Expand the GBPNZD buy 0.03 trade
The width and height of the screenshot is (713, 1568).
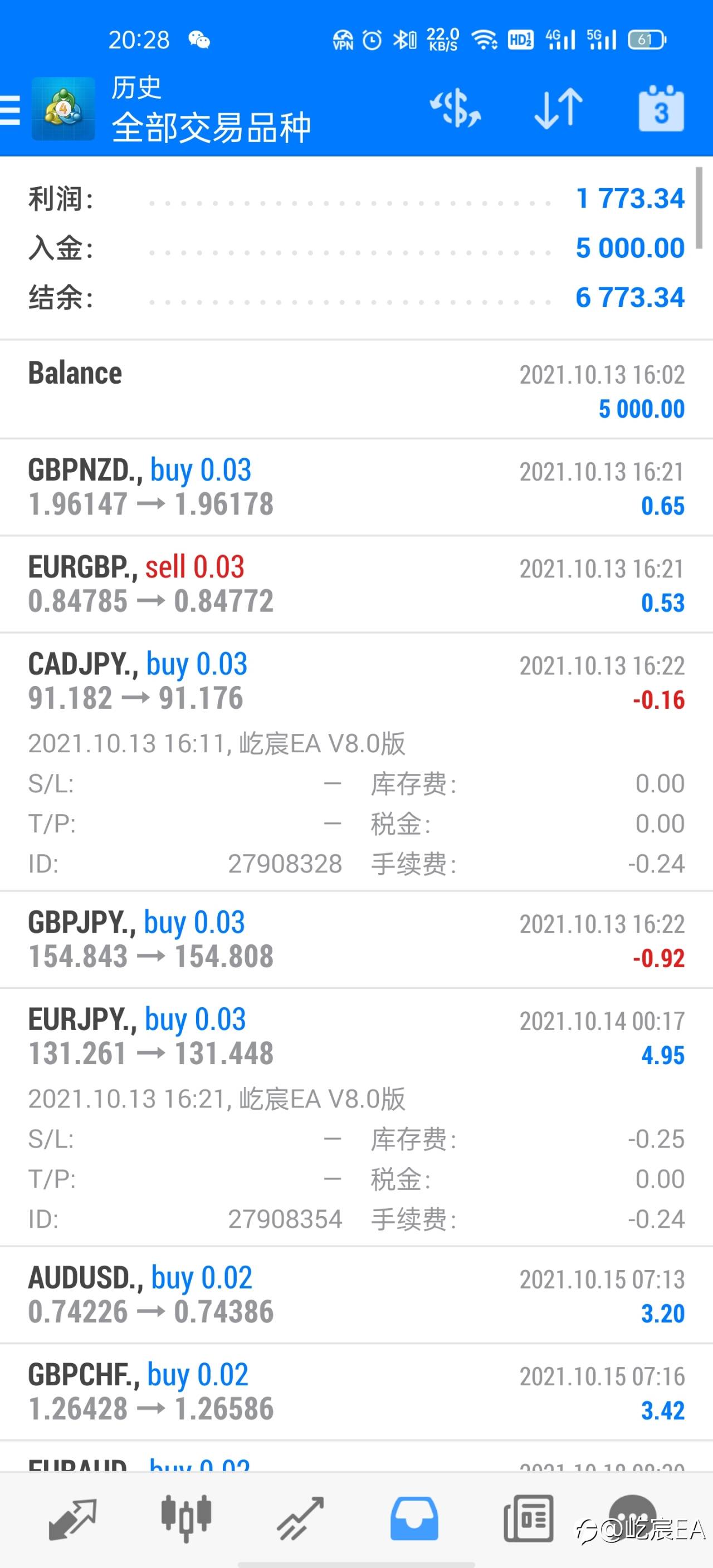click(356, 487)
